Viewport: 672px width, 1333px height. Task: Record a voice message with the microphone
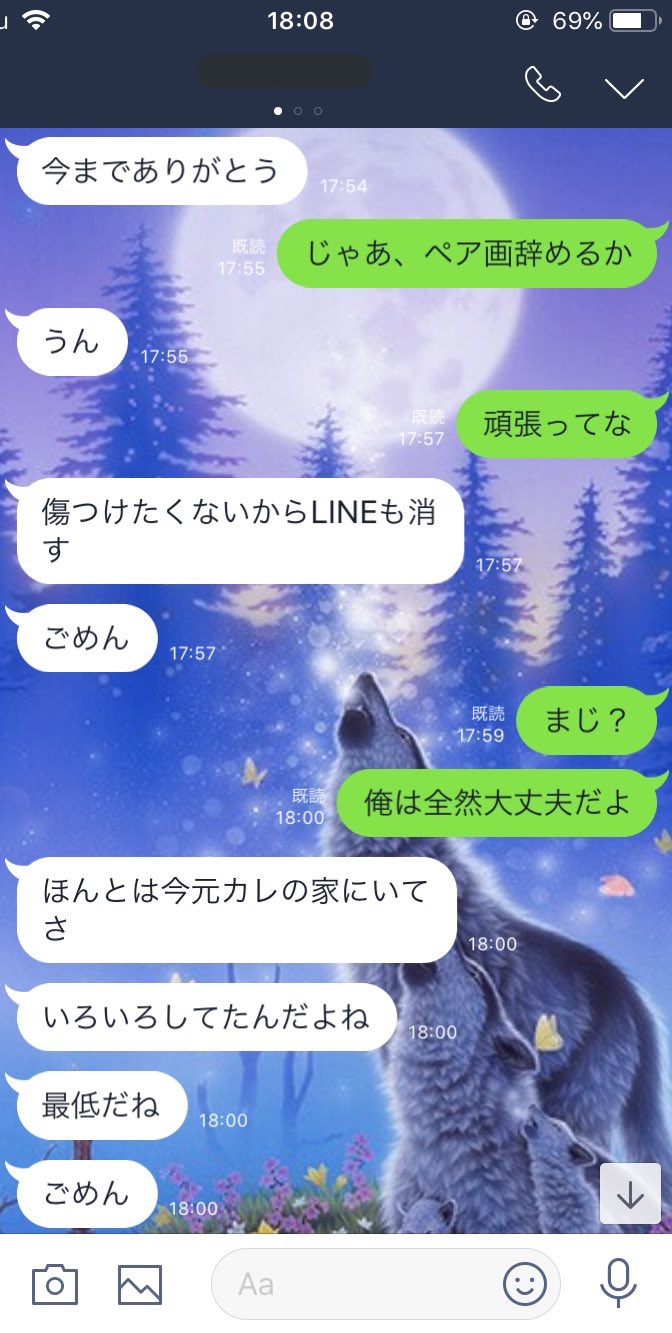(x=619, y=1283)
